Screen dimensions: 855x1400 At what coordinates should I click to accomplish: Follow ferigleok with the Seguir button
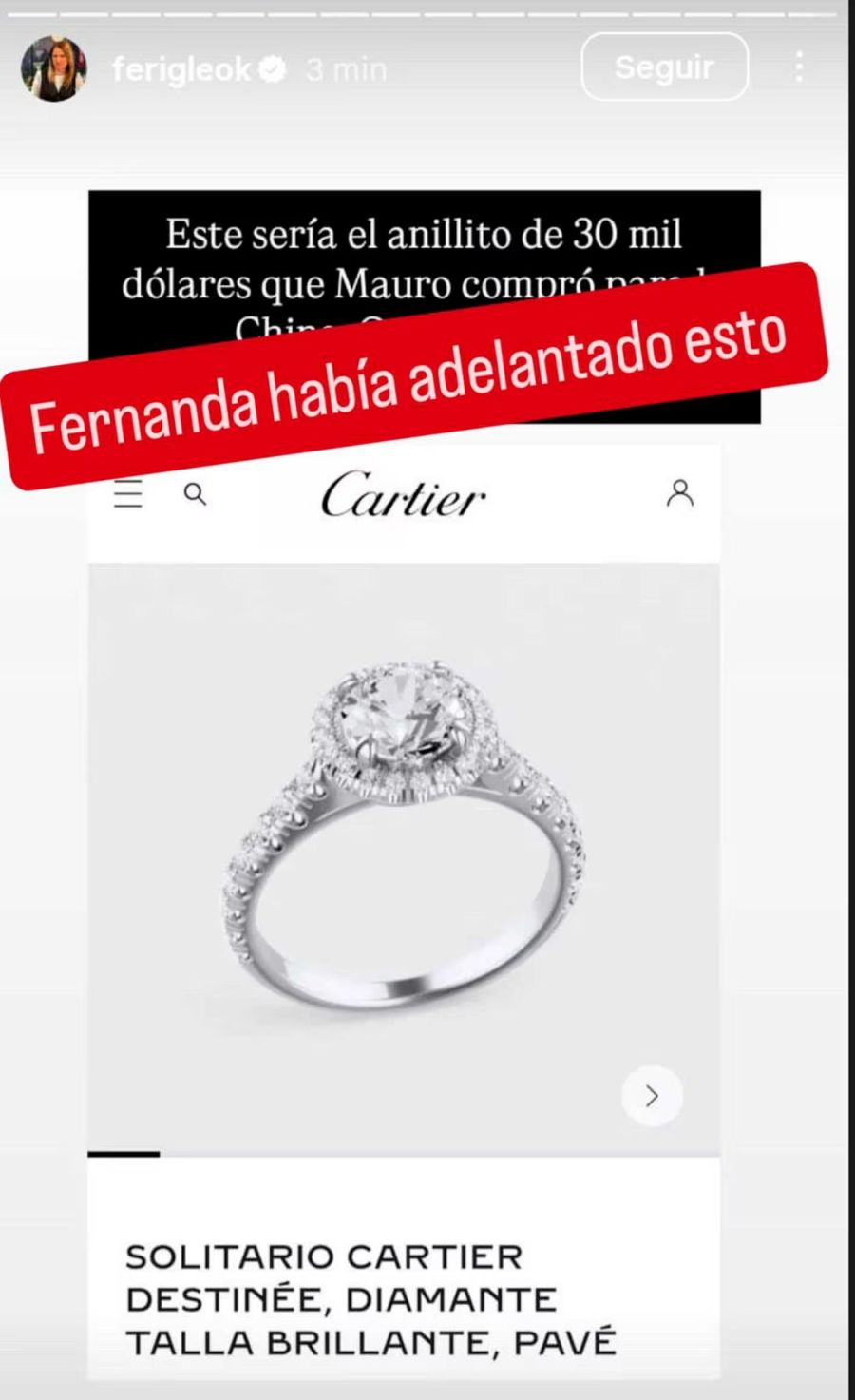pos(664,67)
